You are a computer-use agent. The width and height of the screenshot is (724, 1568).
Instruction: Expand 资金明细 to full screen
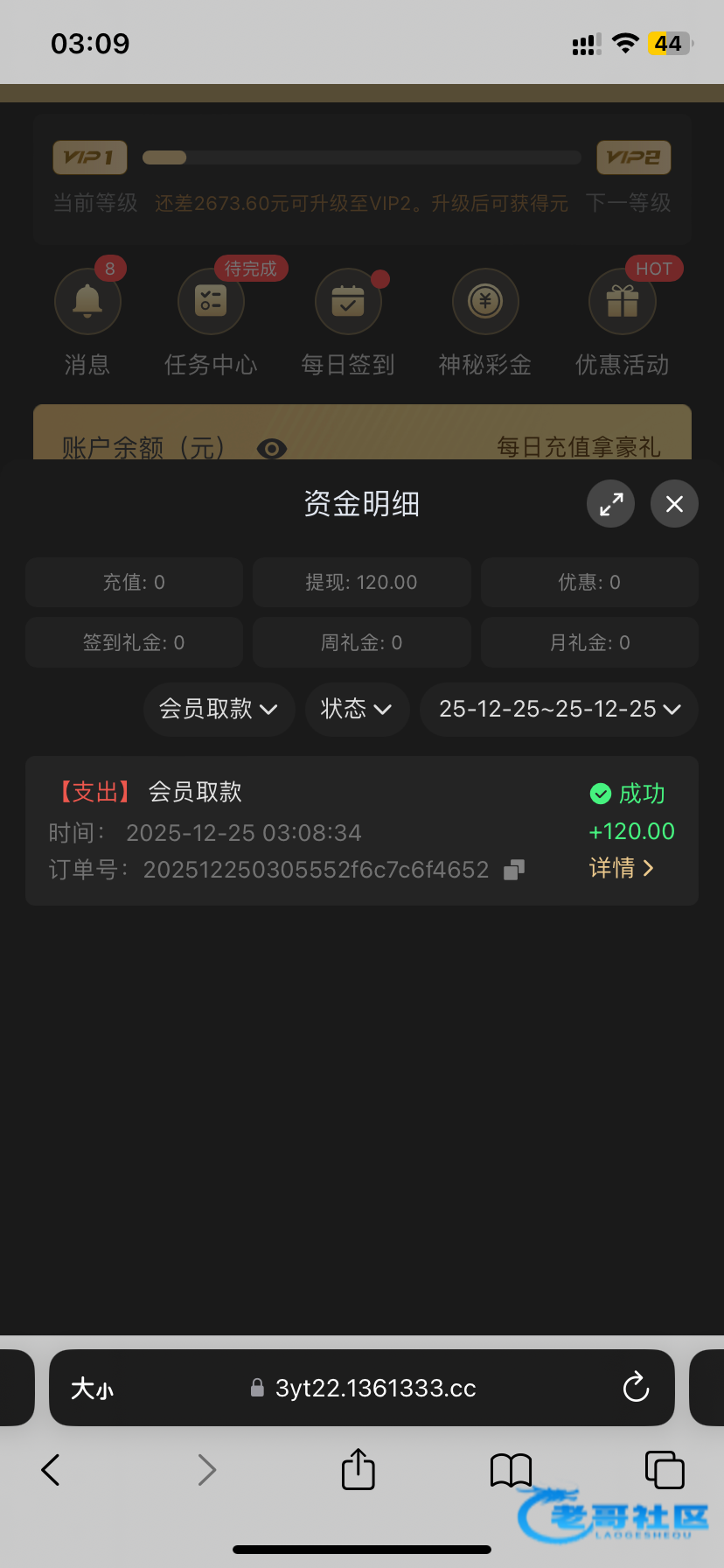point(610,504)
